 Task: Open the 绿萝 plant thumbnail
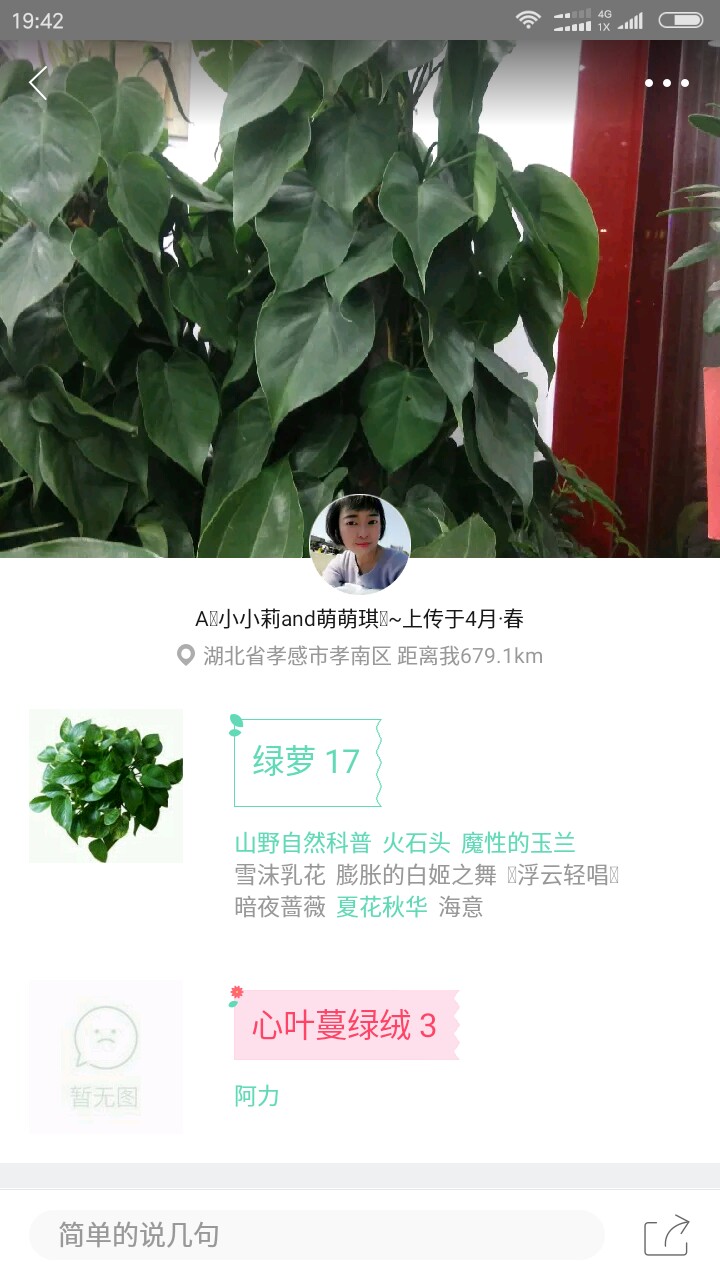coord(106,786)
